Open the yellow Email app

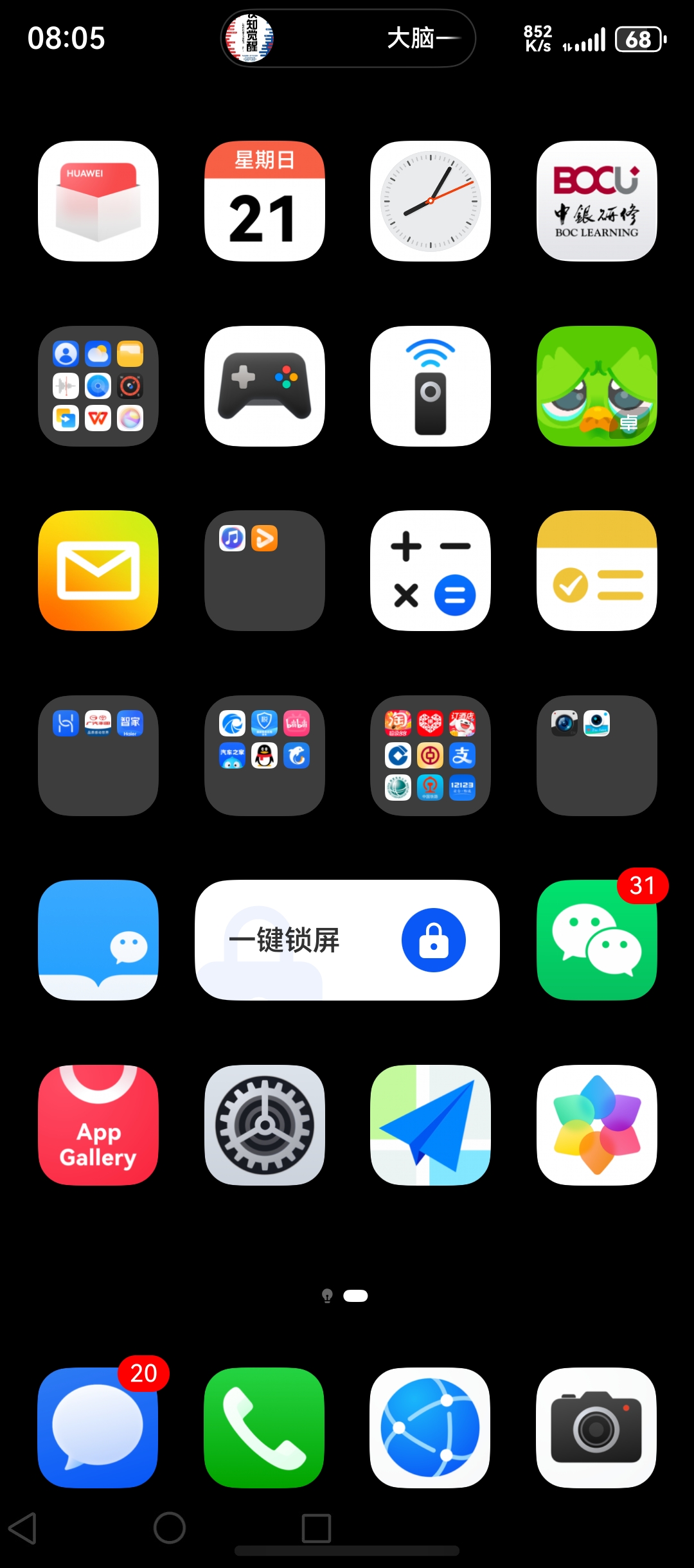98,571
